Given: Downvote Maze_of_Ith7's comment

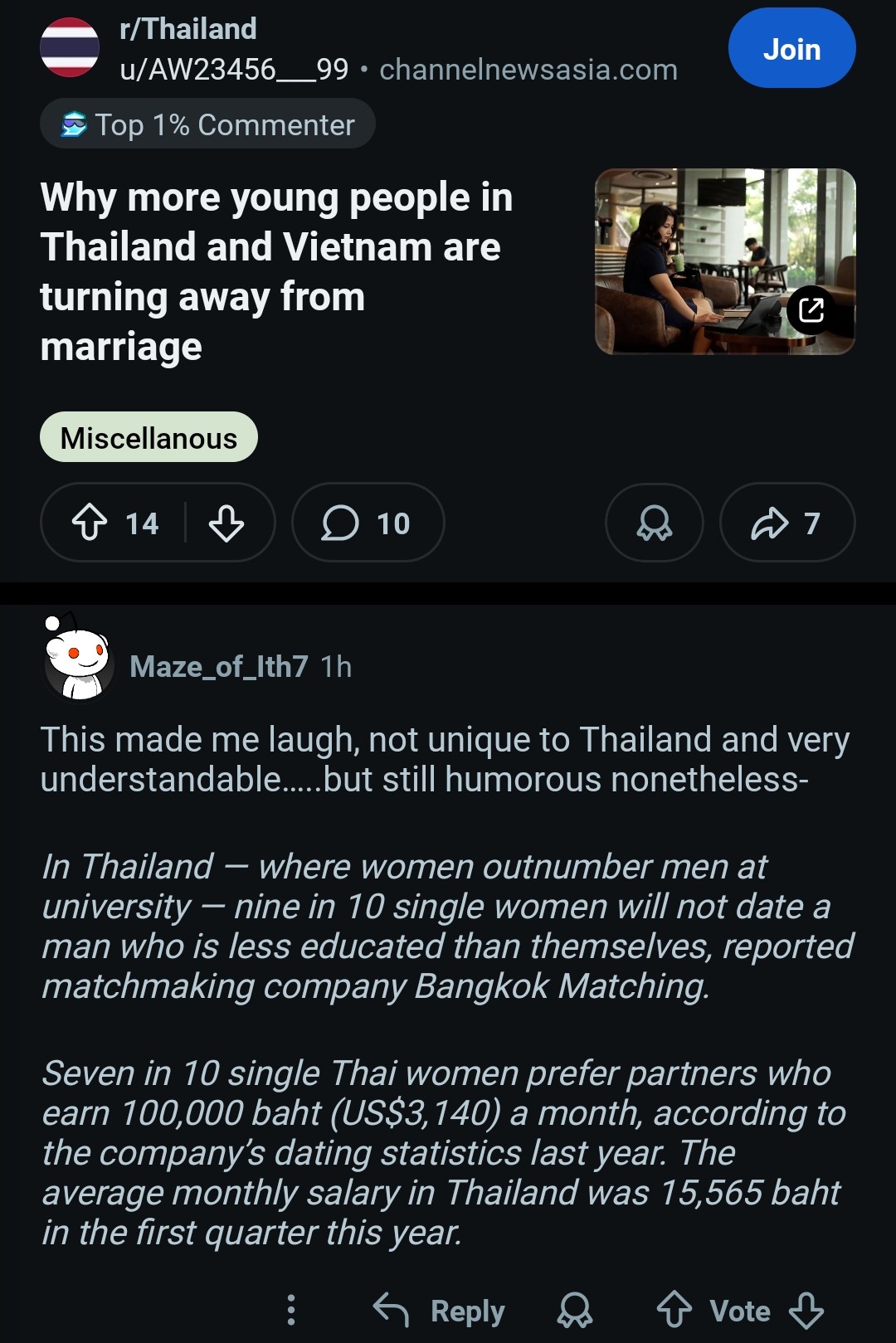Looking at the screenshot, I should tap(806, 1311).
